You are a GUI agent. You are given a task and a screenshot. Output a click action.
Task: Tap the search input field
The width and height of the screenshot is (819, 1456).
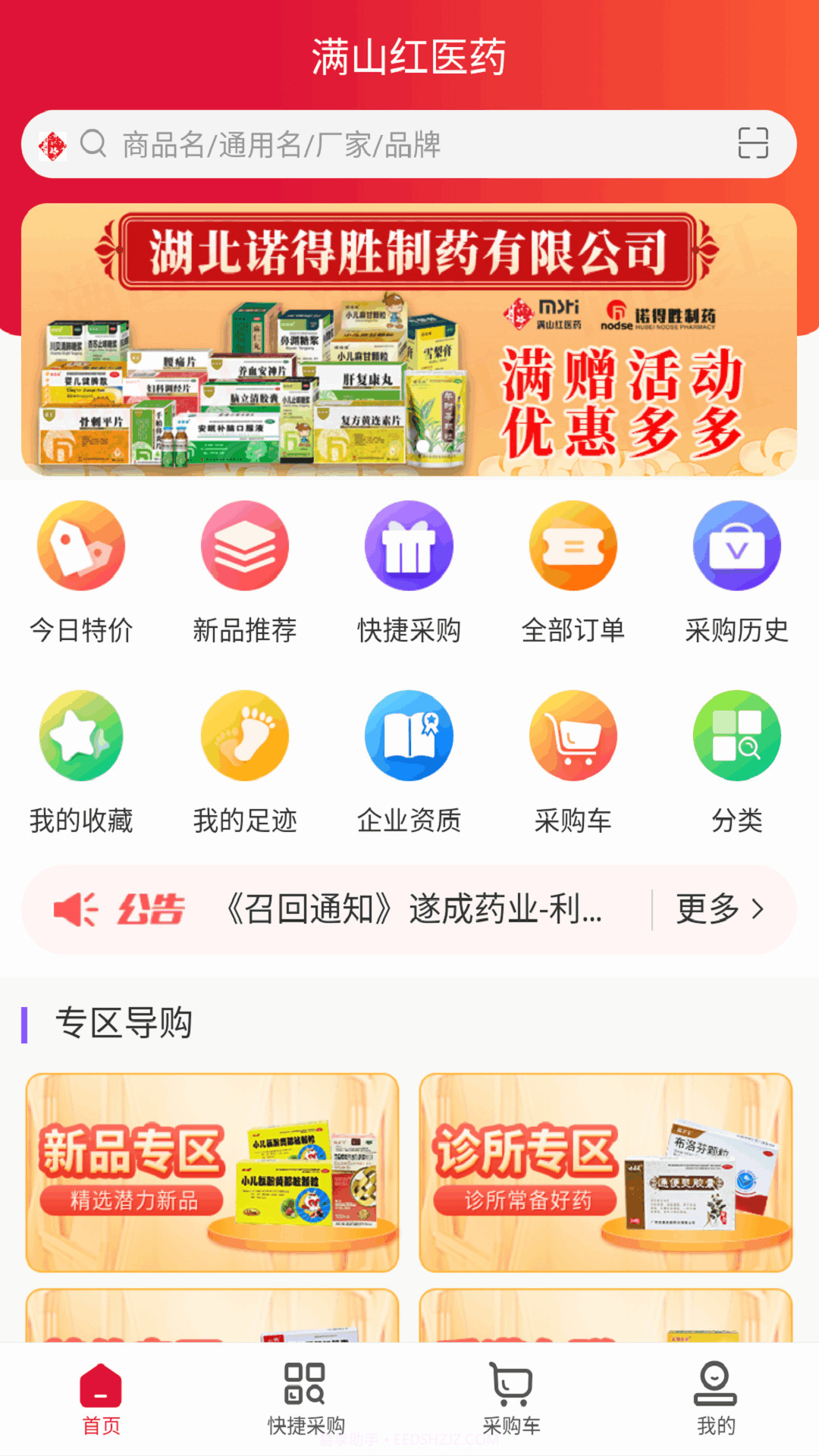[379, 146]
